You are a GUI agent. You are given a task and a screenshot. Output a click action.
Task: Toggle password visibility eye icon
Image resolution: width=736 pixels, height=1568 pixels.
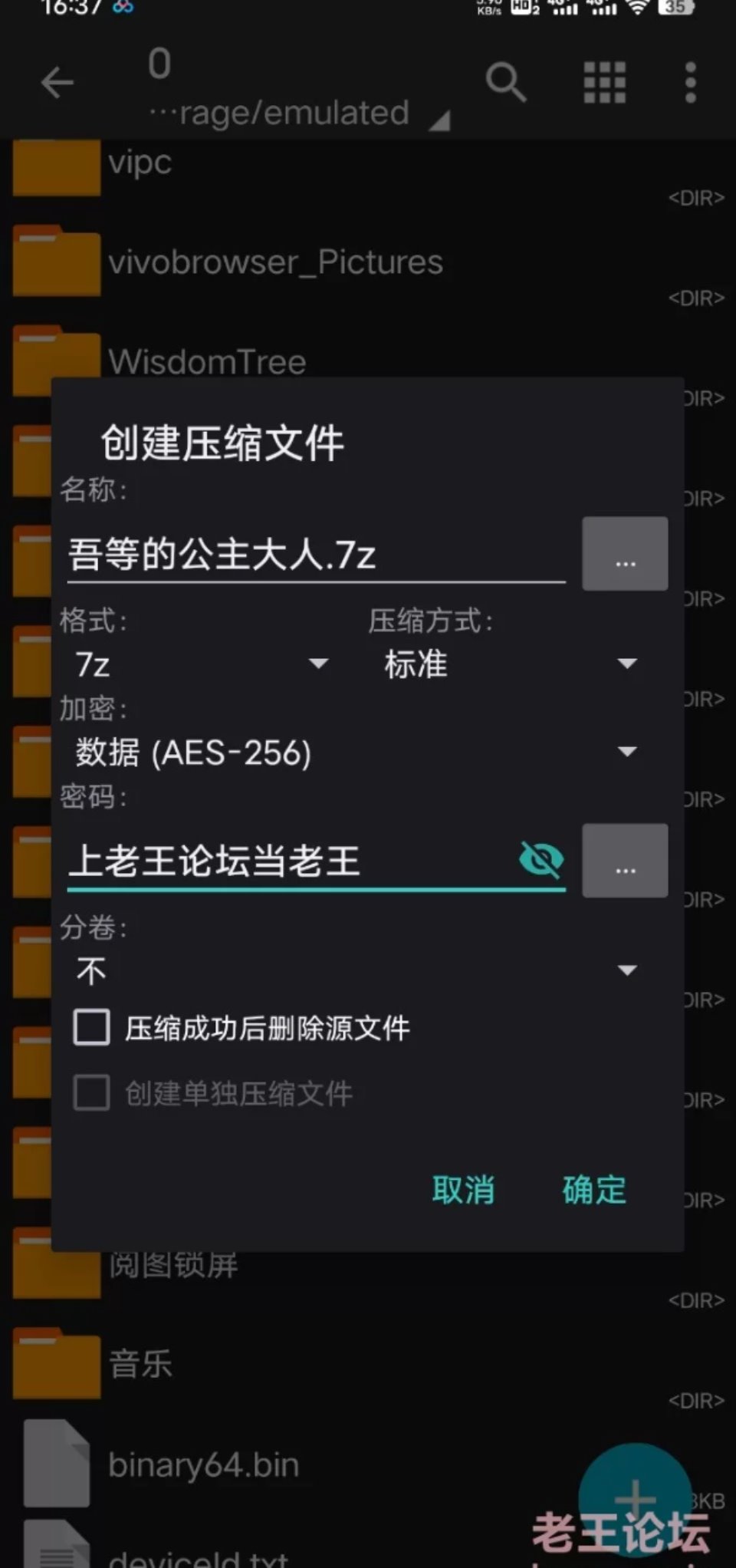coord(541,859)
